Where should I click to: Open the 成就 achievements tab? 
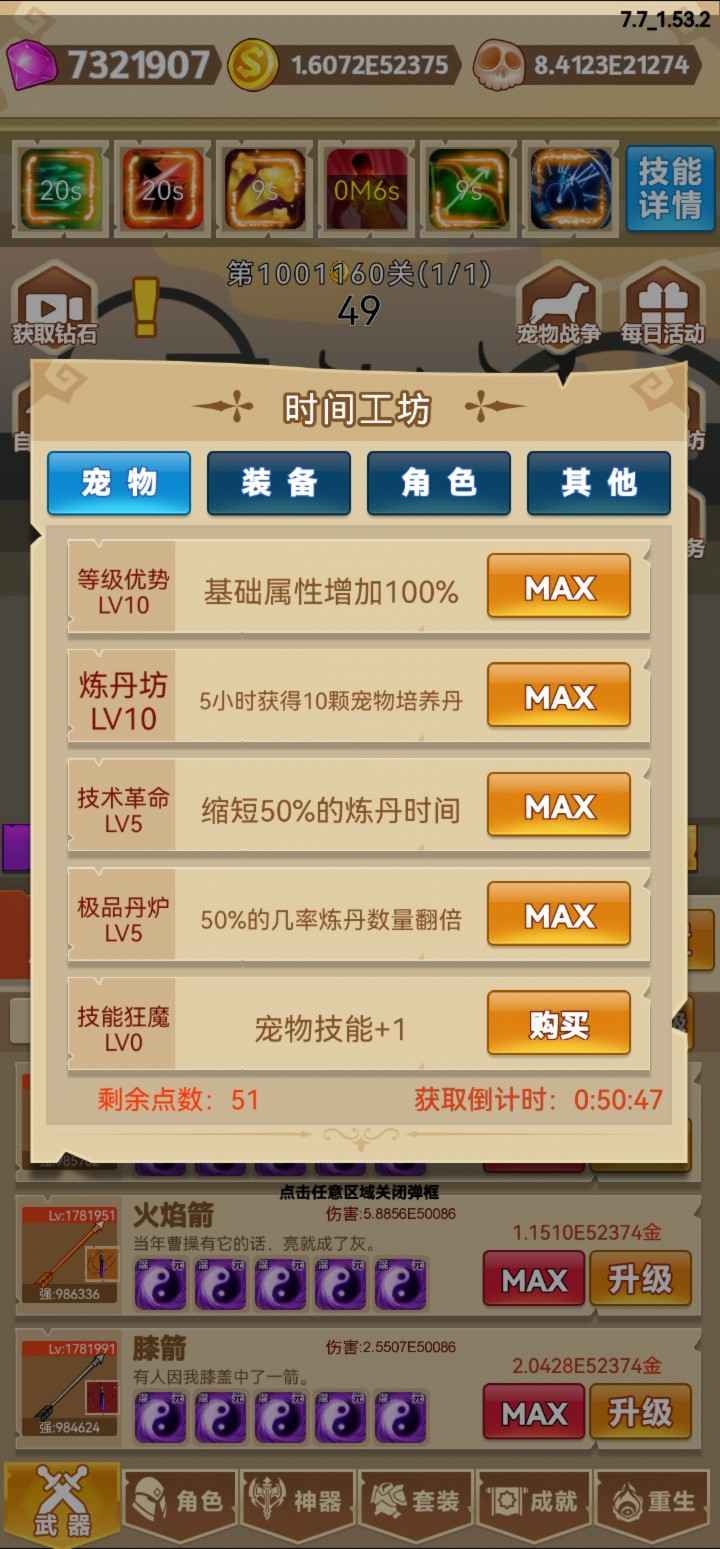coord(535,1501)
